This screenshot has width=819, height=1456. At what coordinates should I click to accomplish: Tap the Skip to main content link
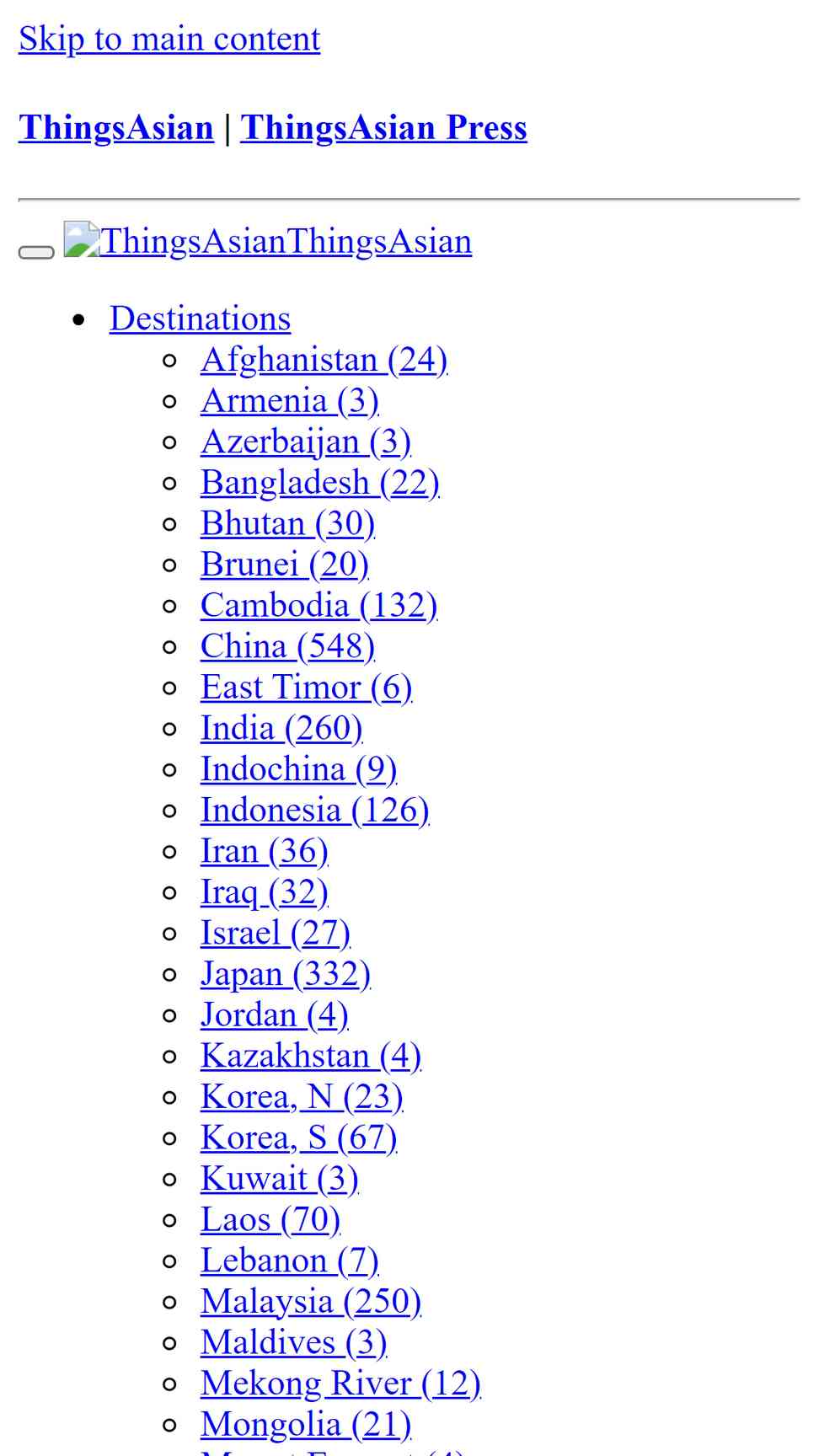[x=169, y=39]
